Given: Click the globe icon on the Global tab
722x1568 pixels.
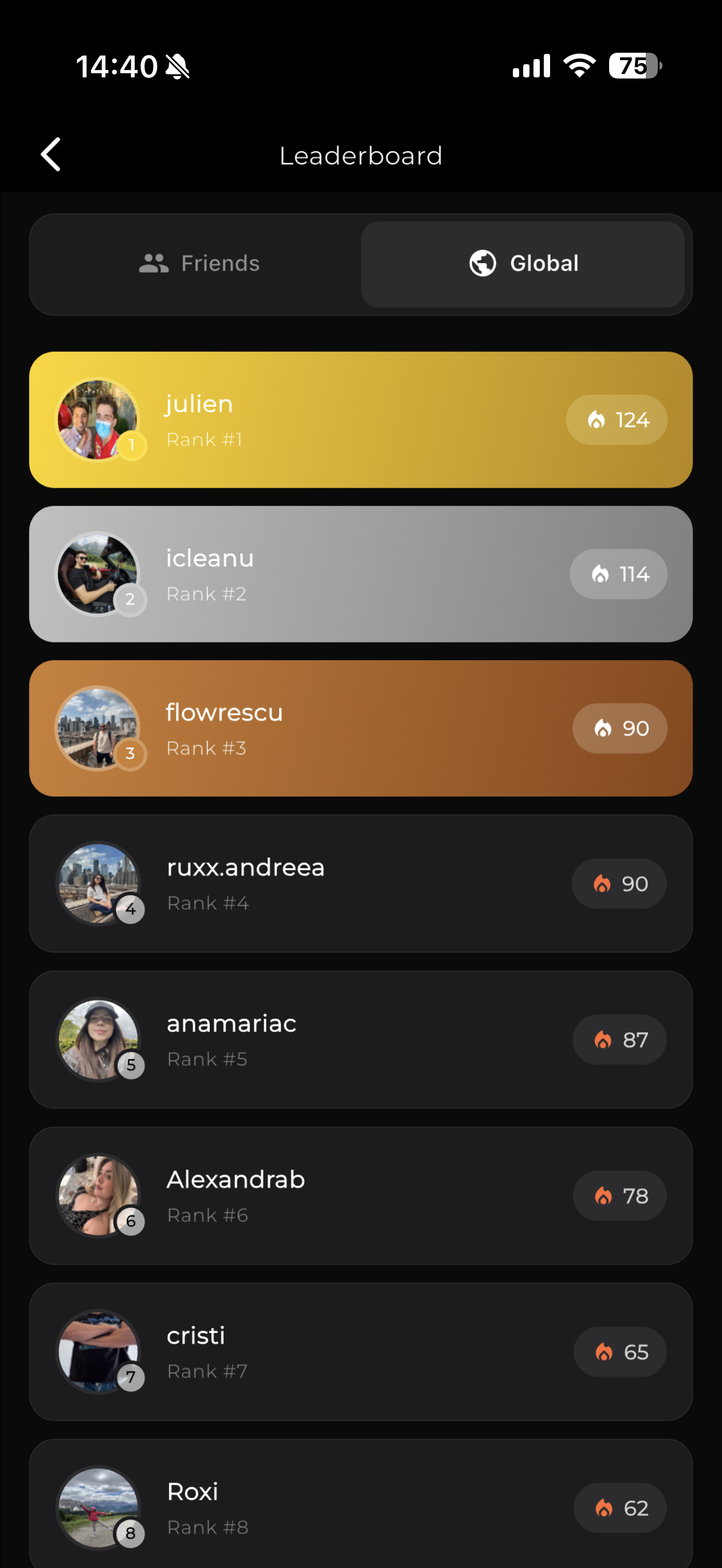Looking at the screenshot, I should pos(482,263).
